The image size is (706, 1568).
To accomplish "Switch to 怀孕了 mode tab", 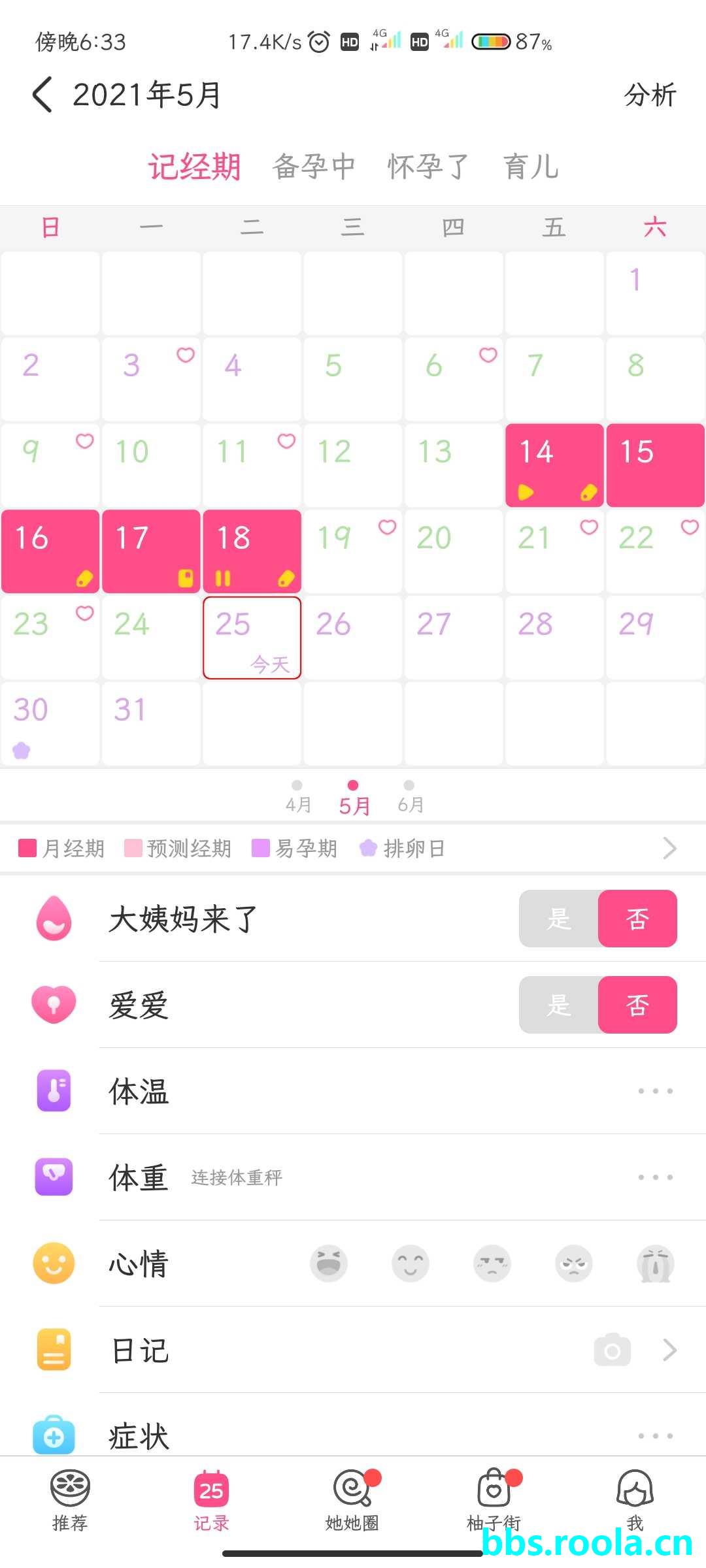I will [428, 167].
